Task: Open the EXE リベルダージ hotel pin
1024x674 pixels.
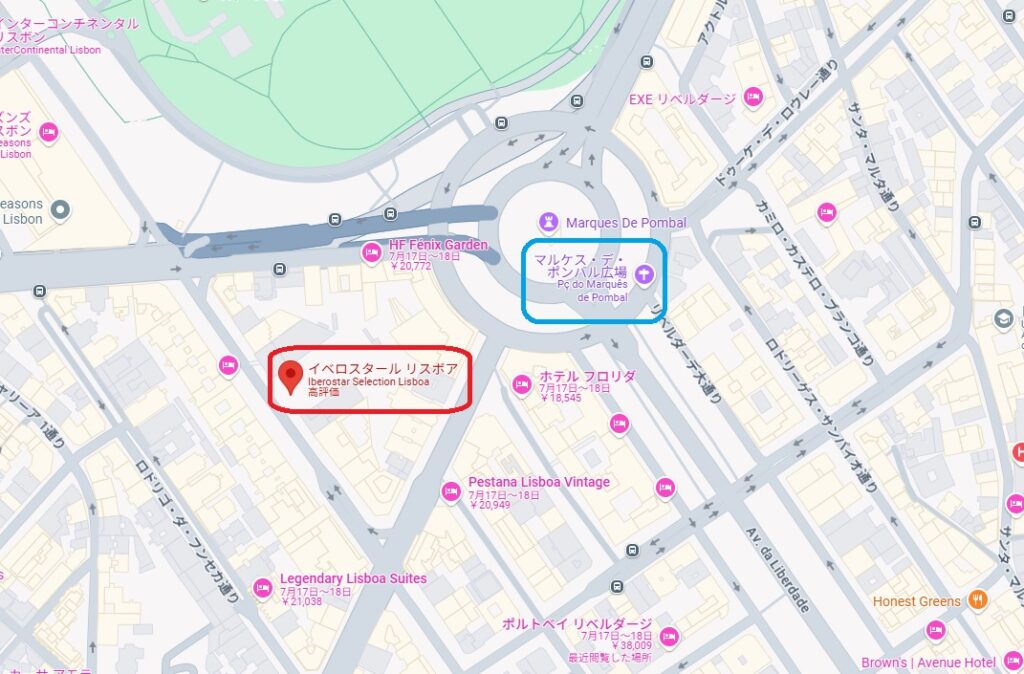Action: pos(754,99)
